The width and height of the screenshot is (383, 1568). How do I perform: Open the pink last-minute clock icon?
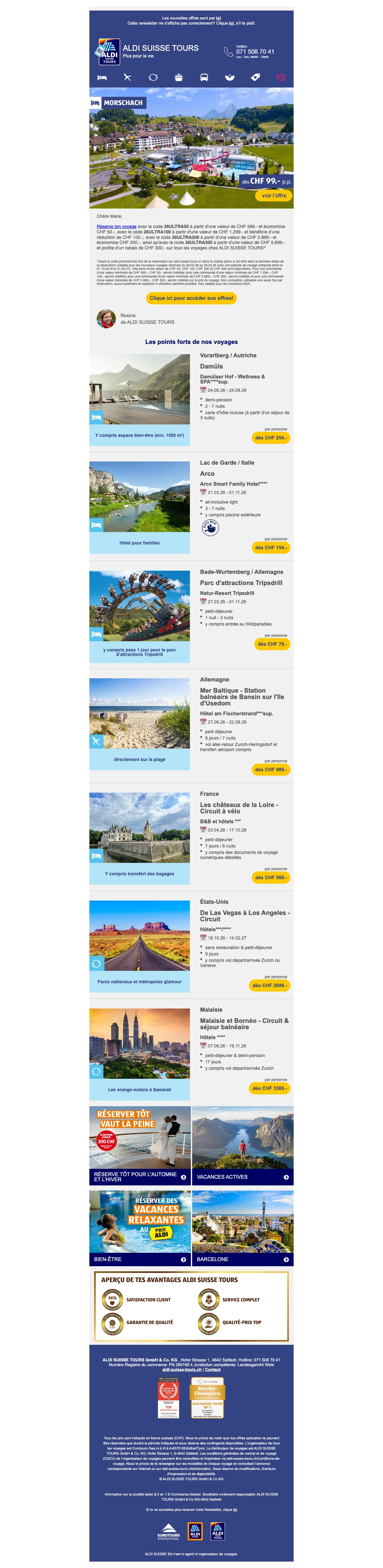coord(281,77)
